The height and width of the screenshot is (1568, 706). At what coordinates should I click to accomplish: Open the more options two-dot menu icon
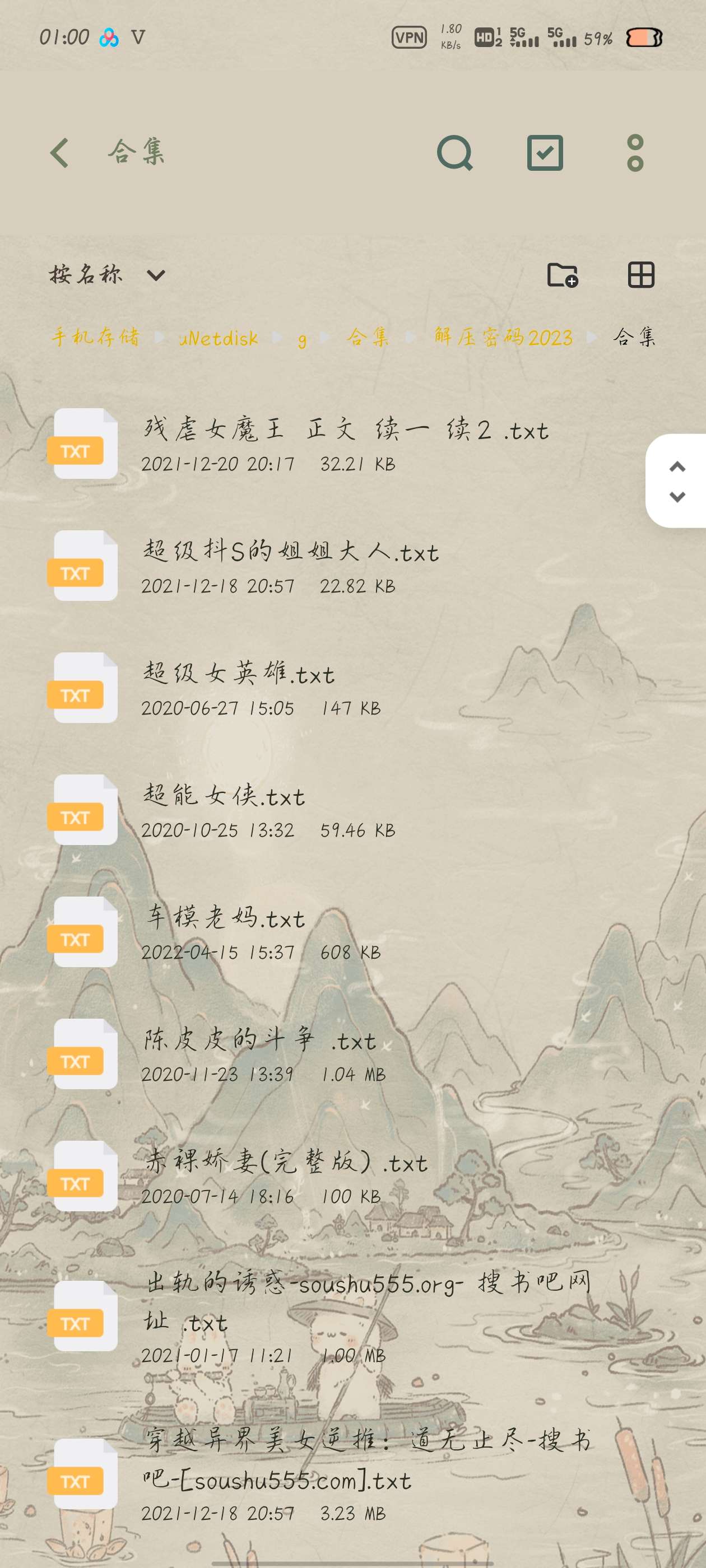(635, 154)
